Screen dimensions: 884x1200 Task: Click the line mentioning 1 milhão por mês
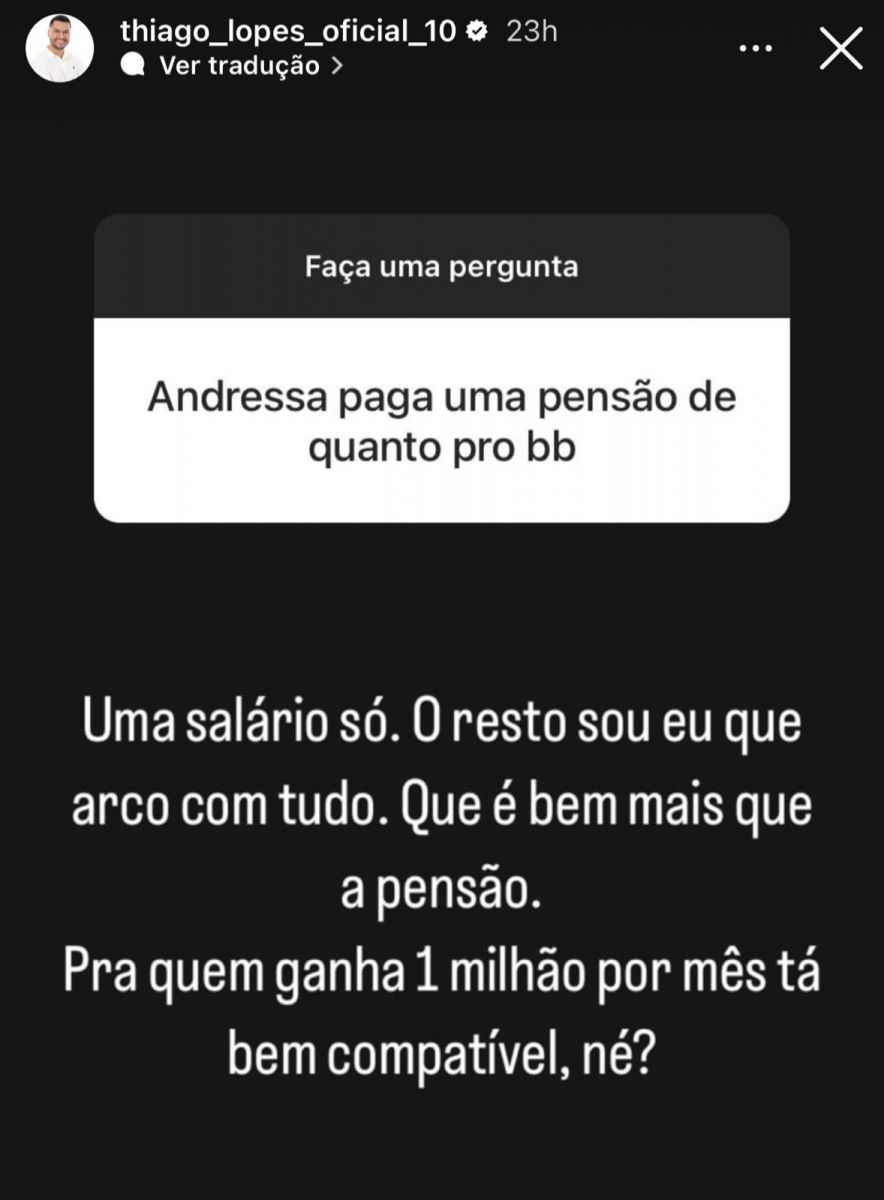[x=441, y=965]
